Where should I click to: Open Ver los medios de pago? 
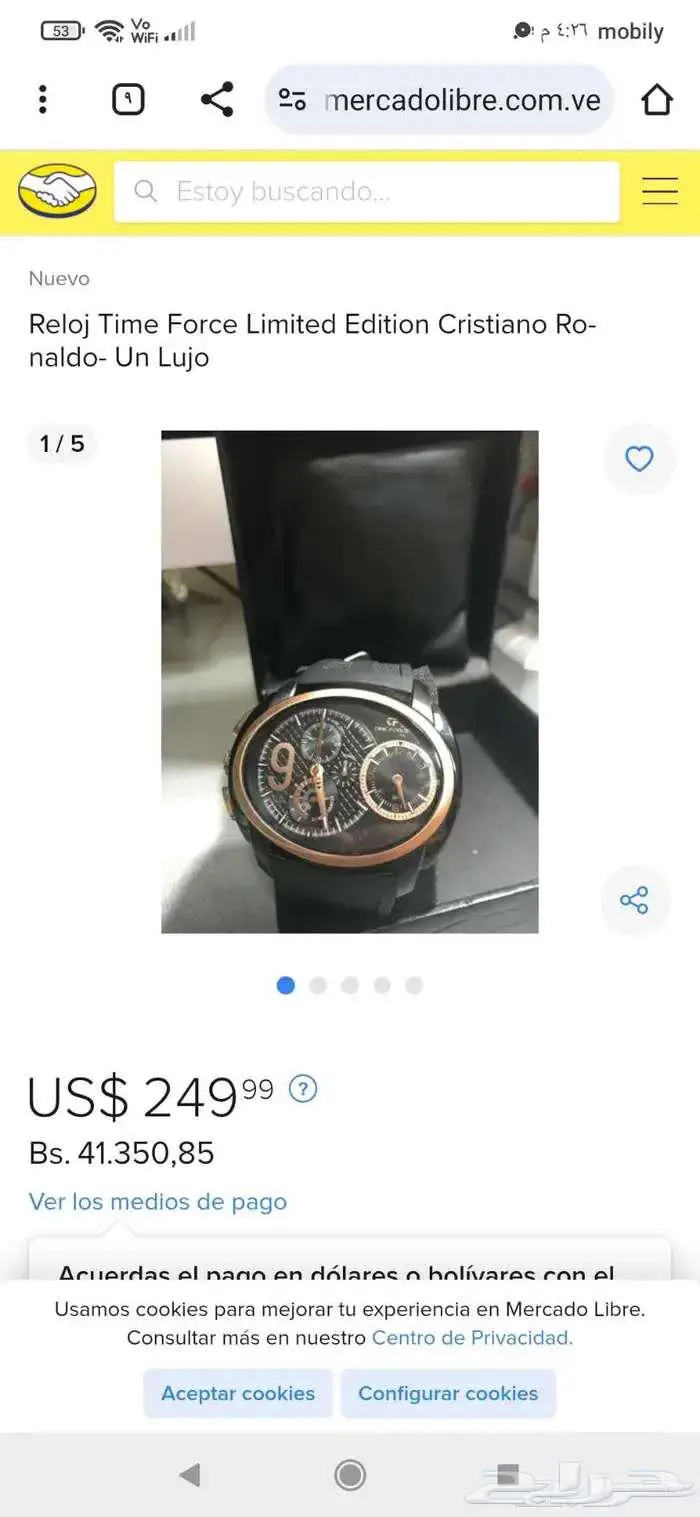coord(158,1202)
